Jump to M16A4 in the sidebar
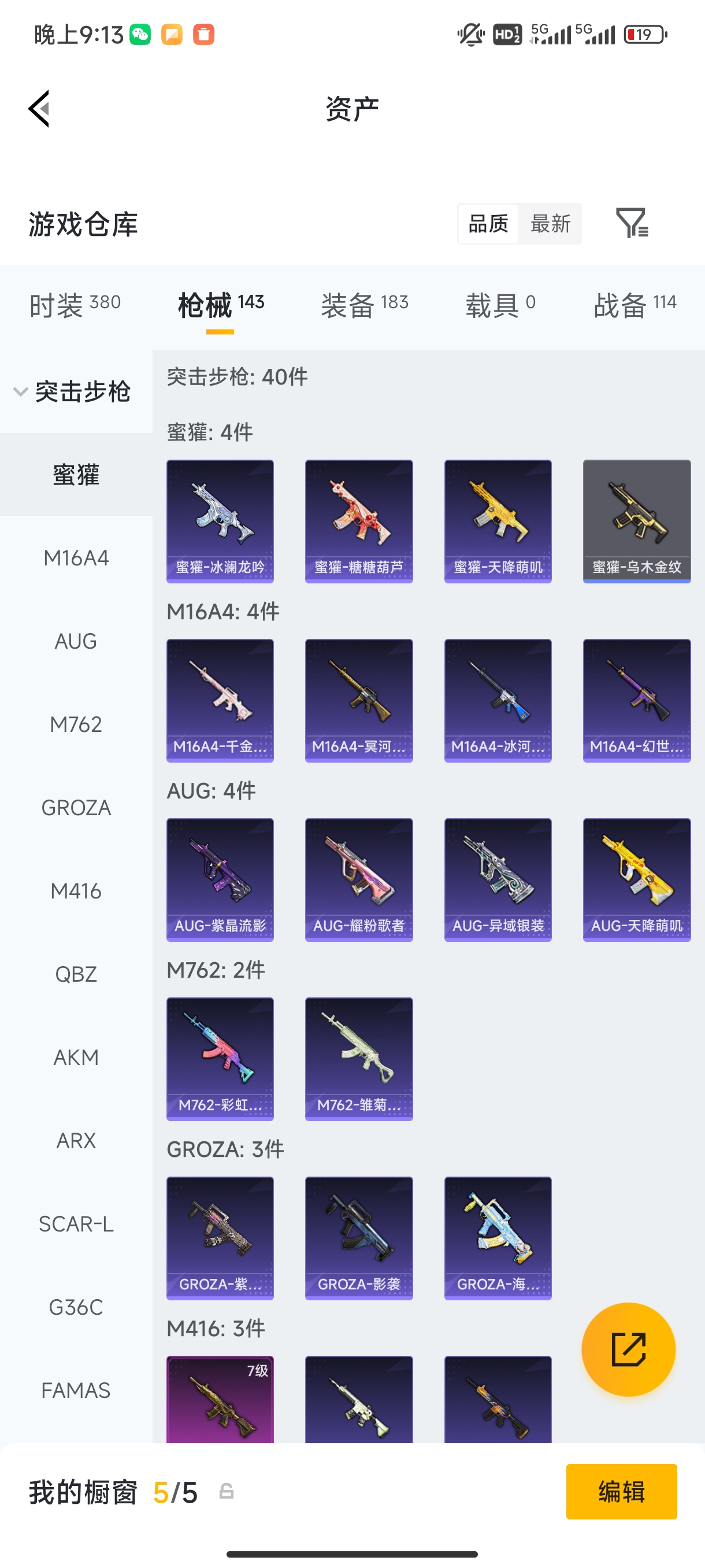705x1568 pixels. click(76, 557)
